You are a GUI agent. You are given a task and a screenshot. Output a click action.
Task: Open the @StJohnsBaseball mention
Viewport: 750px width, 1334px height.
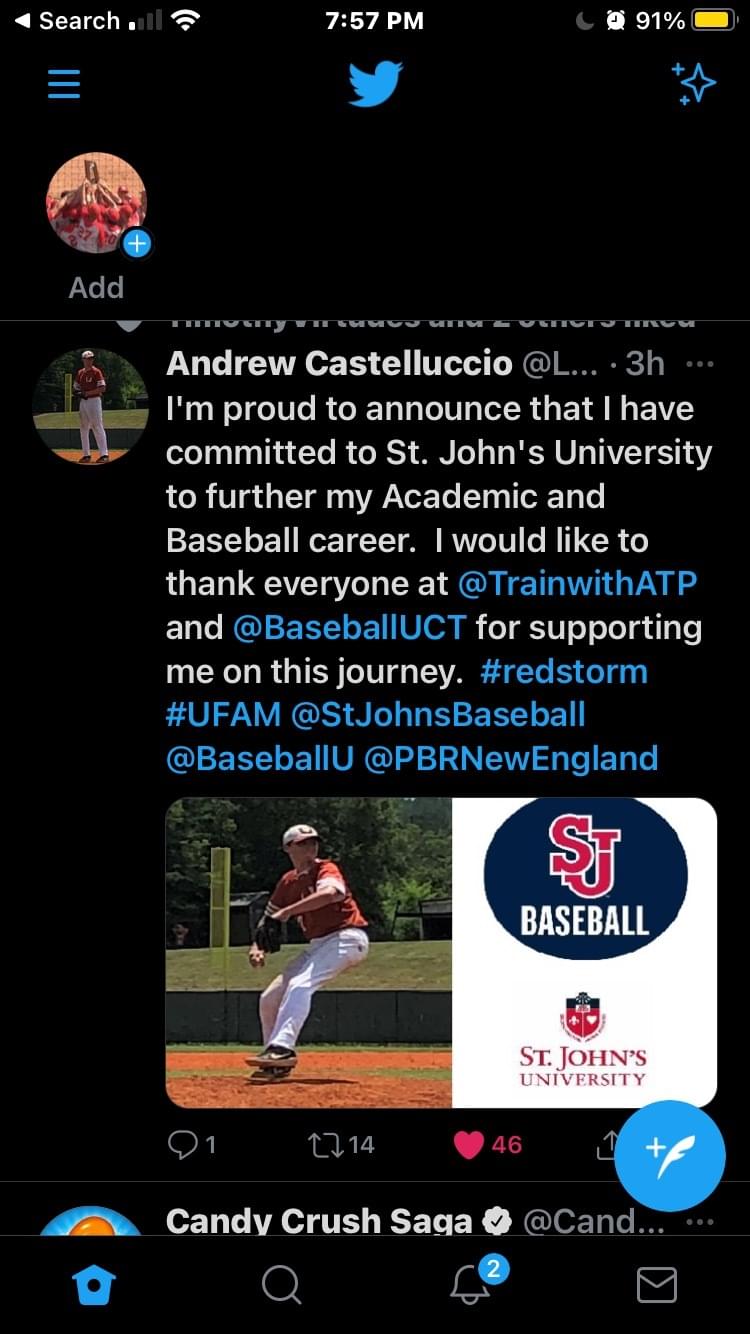pos(438,715)
